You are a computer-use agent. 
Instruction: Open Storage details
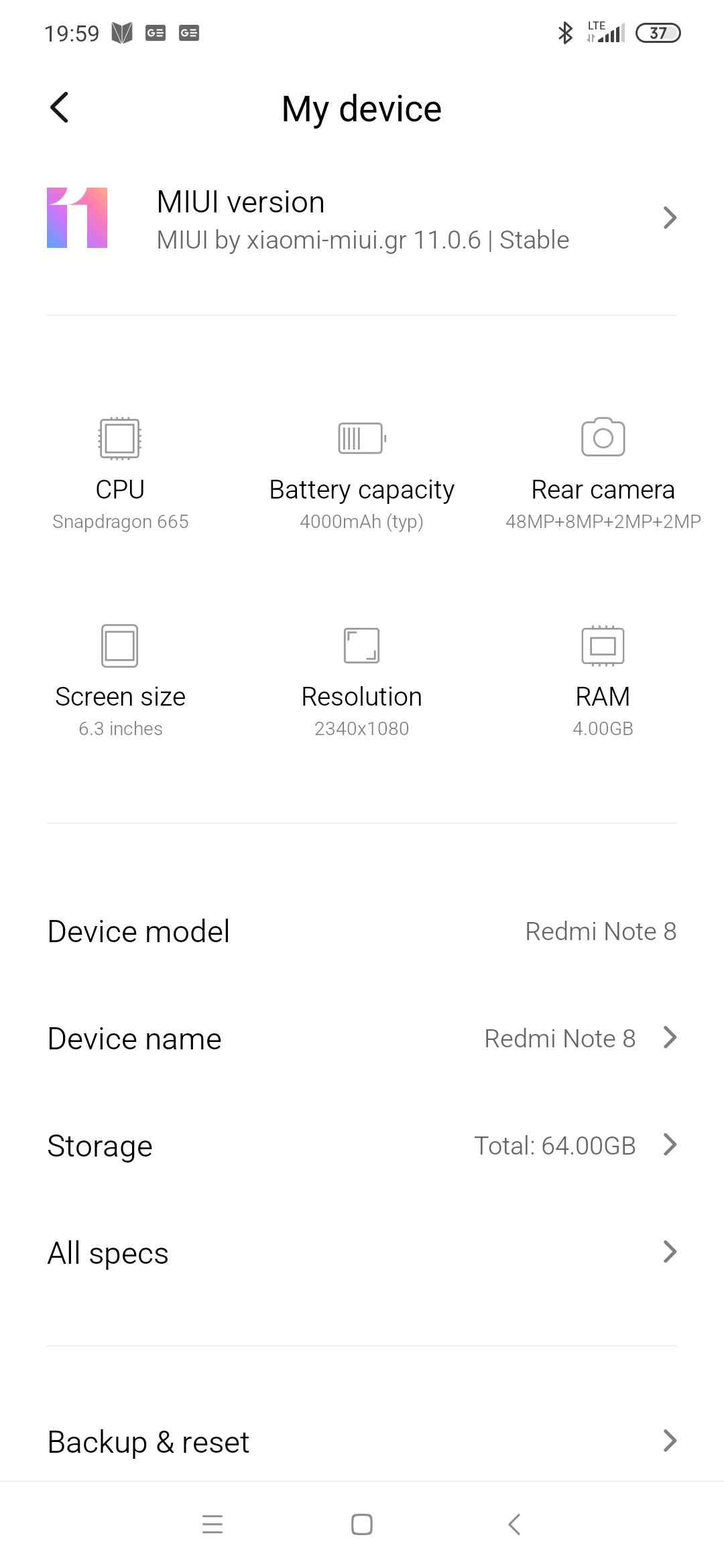click(x=362, y=1146)
